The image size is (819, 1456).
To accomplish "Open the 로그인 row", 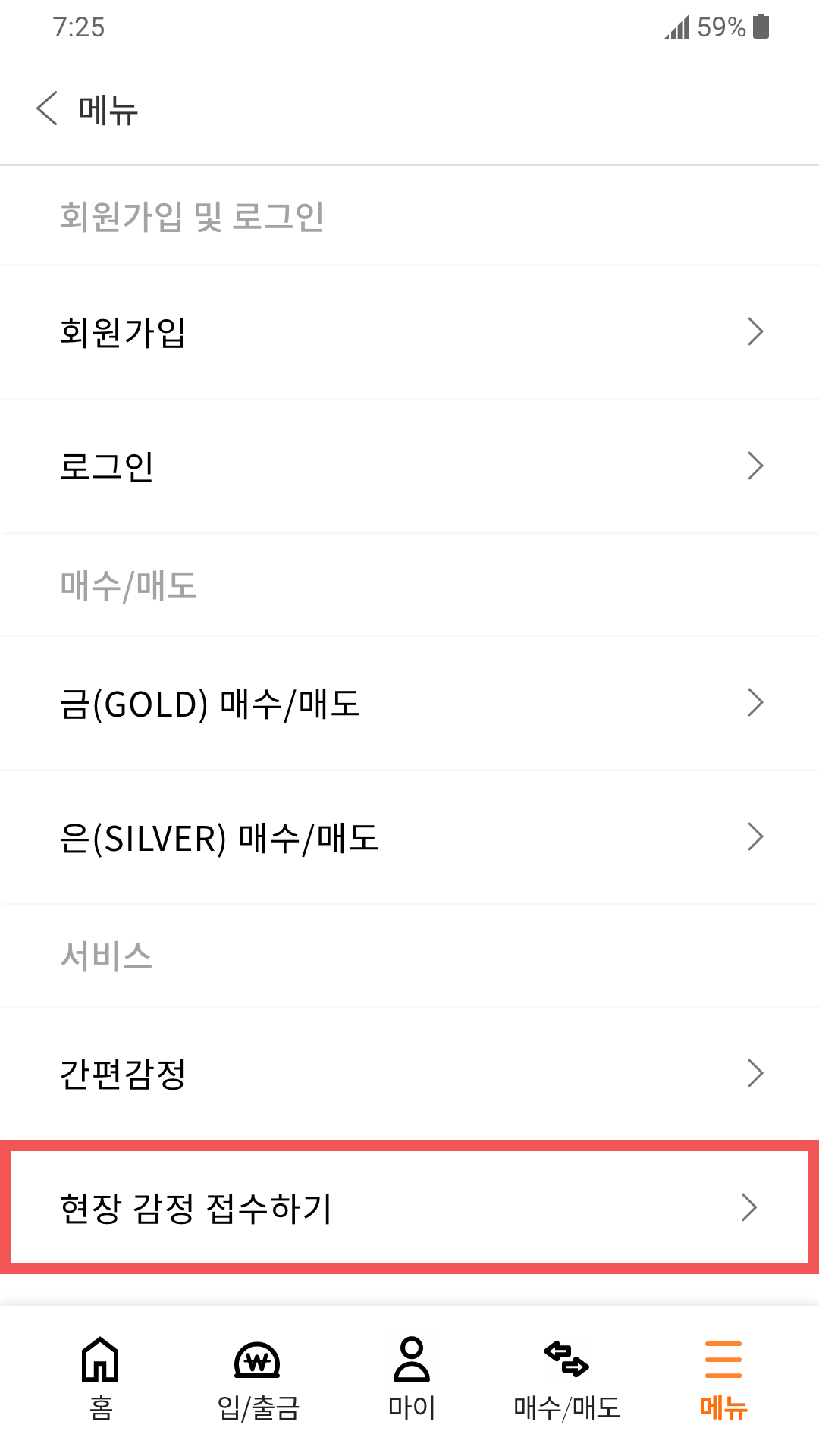I will coord(409,466).
